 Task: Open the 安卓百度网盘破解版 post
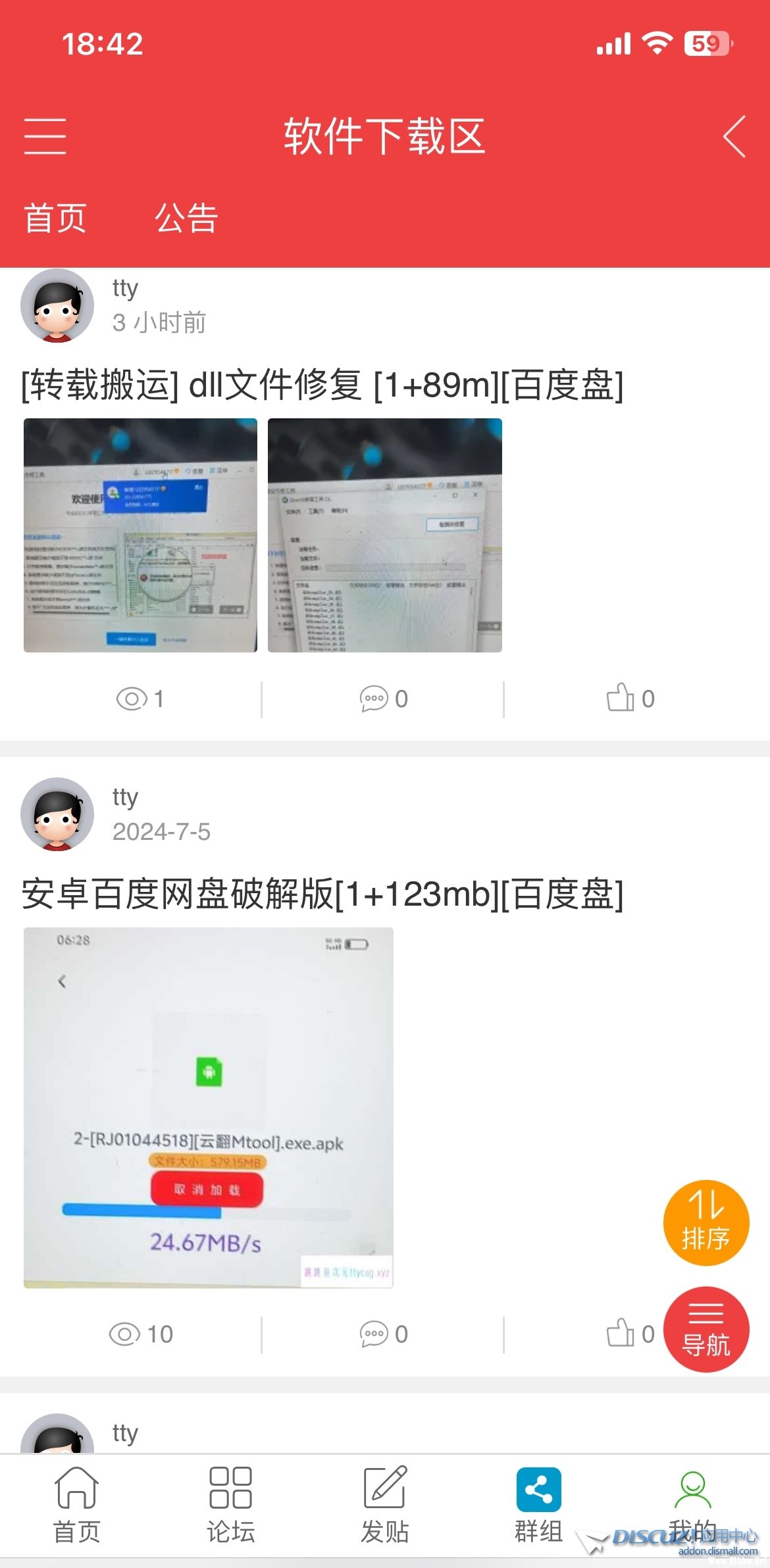[322, 894]
